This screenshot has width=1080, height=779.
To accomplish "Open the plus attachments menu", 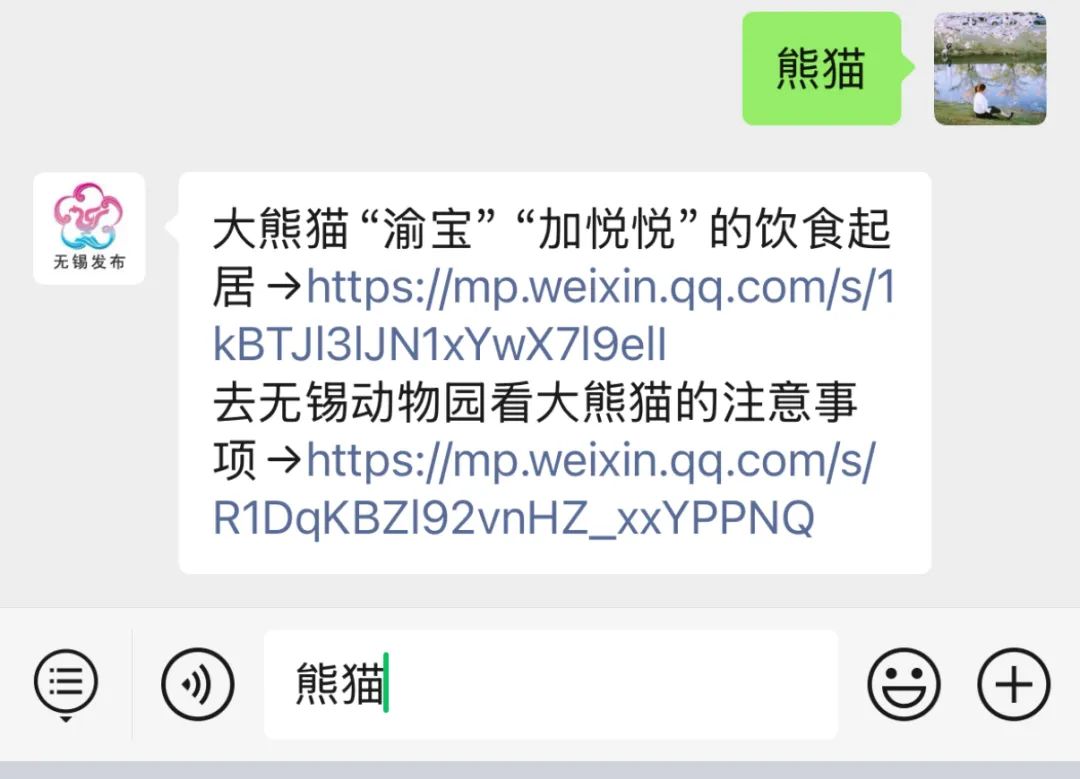I will coord(1014,685).
